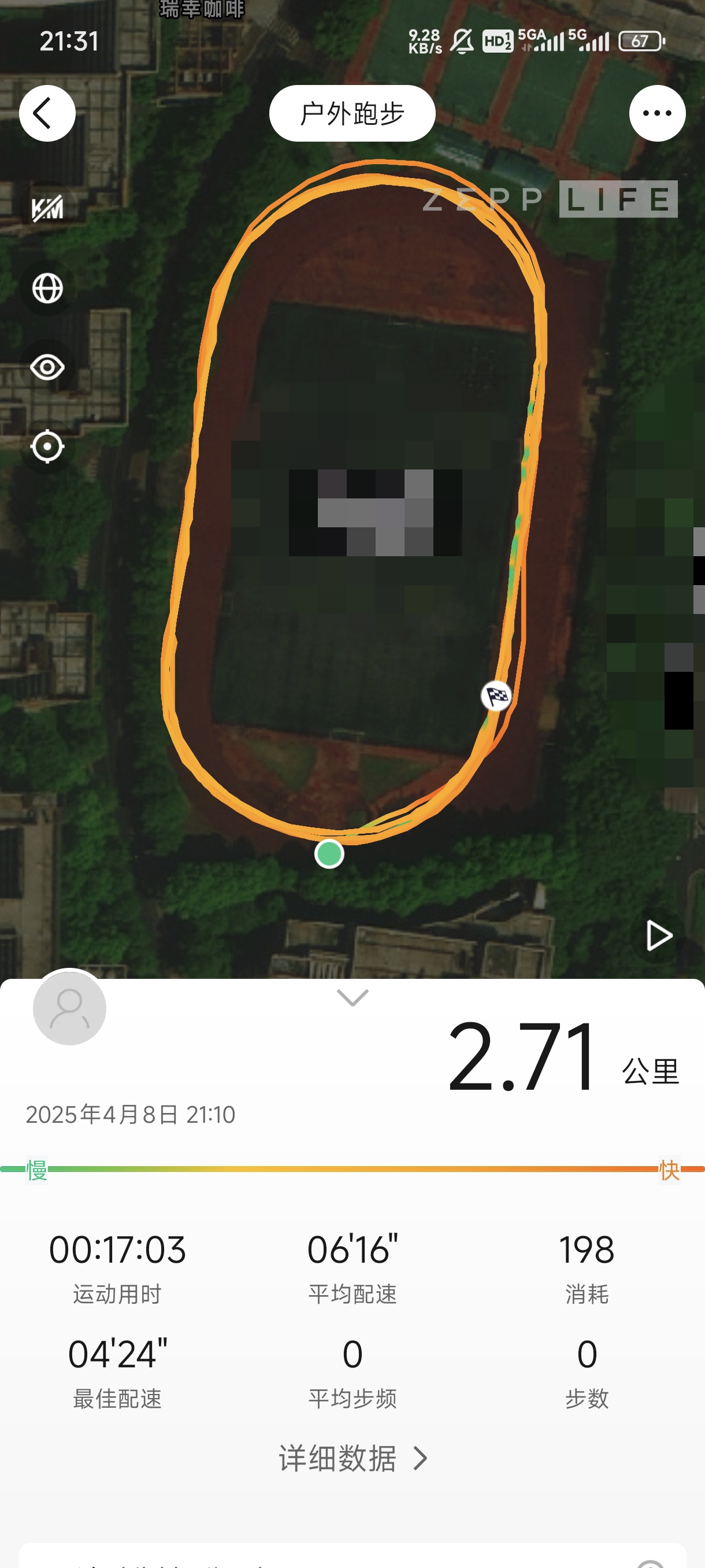705x1568 pixels.
Task: Switch the map type with the globe icon
Action: point(47,288)
